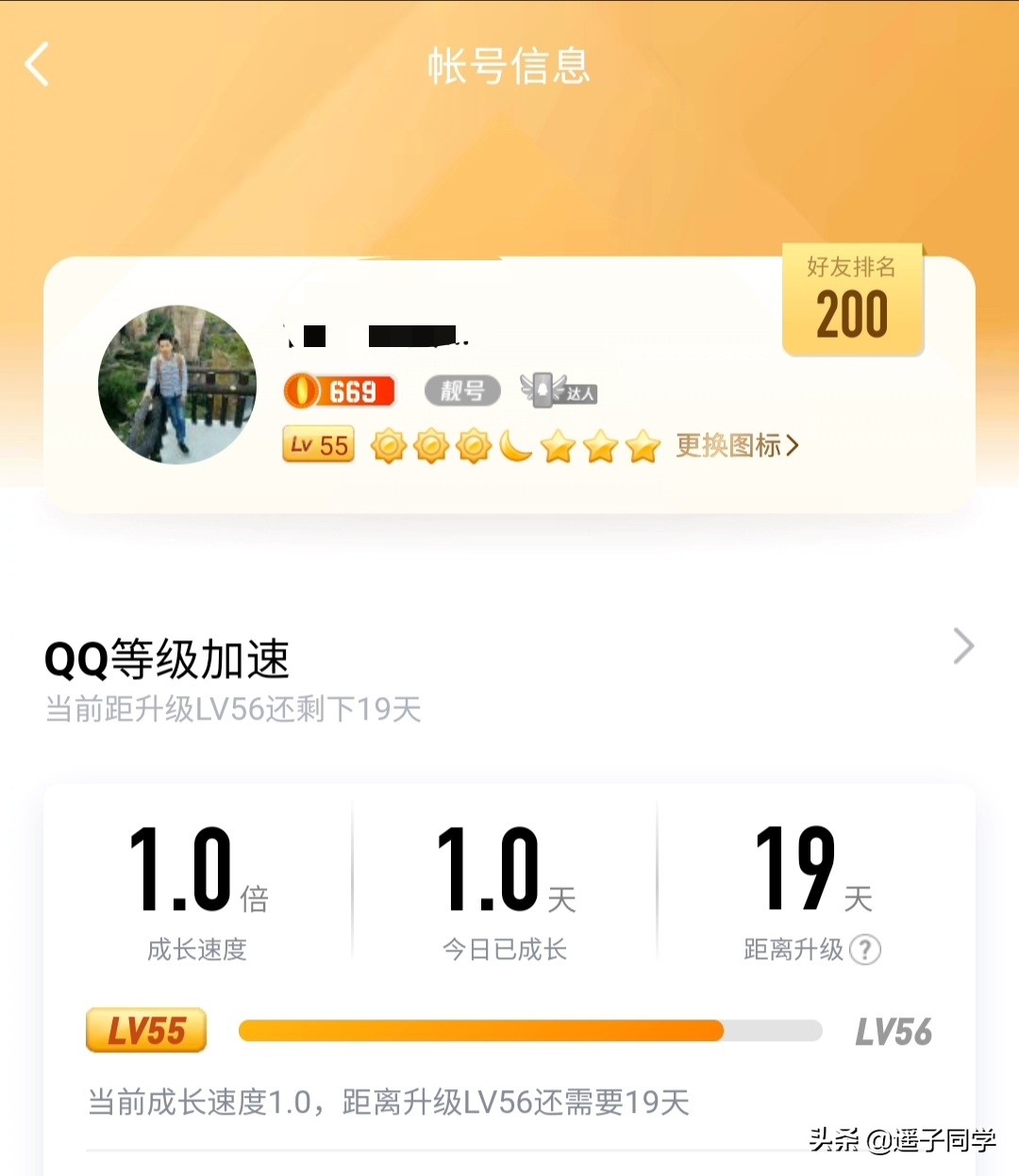Click the chevron after 更换图标
1019x1176 pixels.
click(x=794, y=446)
